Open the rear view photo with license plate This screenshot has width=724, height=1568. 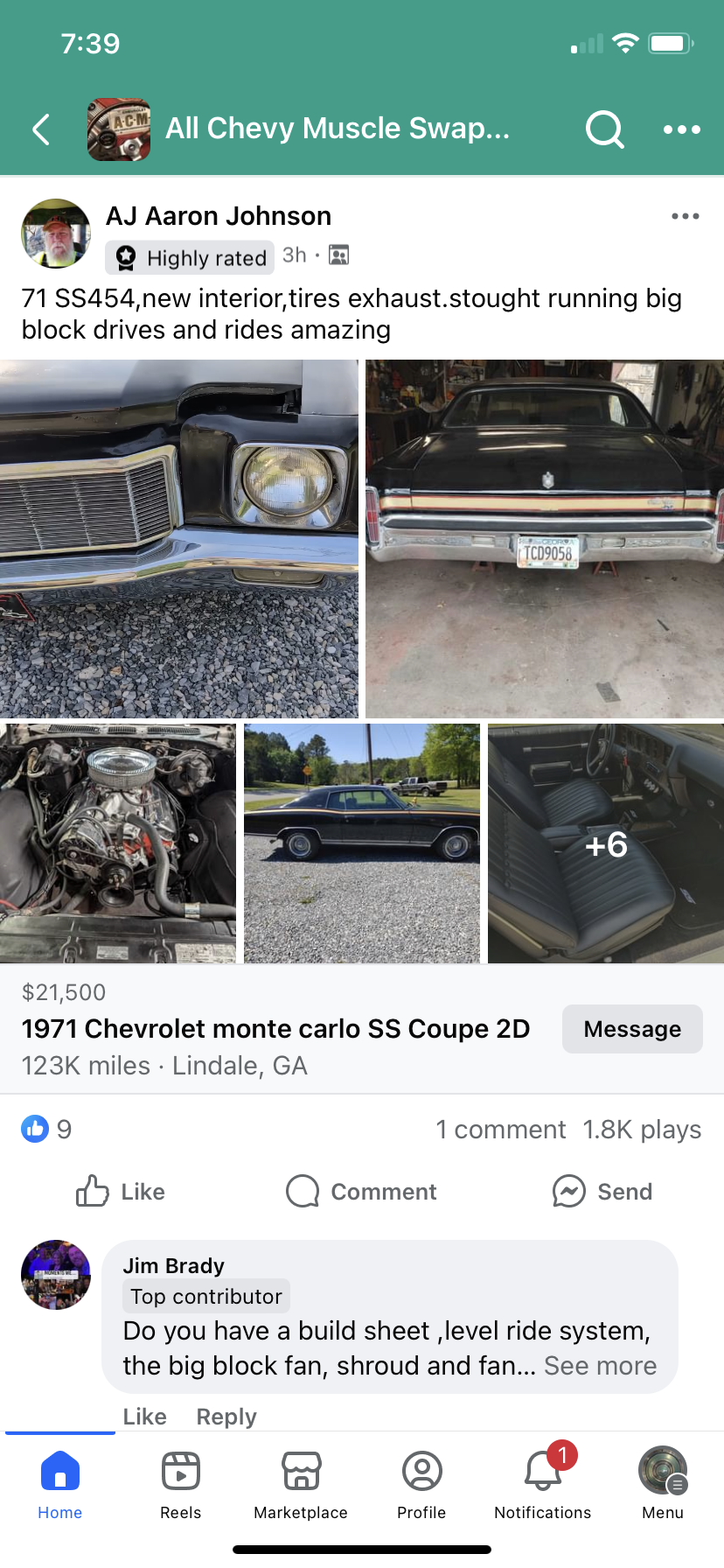(545, 539)
